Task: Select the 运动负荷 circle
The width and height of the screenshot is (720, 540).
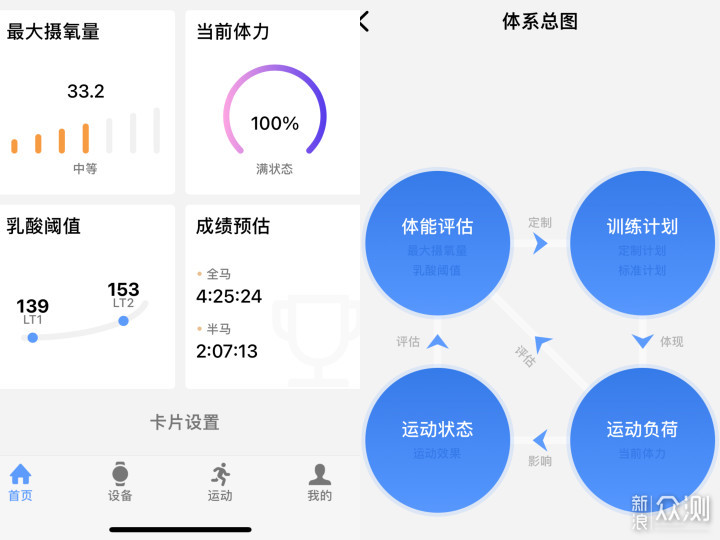Action: pos(642,439)
